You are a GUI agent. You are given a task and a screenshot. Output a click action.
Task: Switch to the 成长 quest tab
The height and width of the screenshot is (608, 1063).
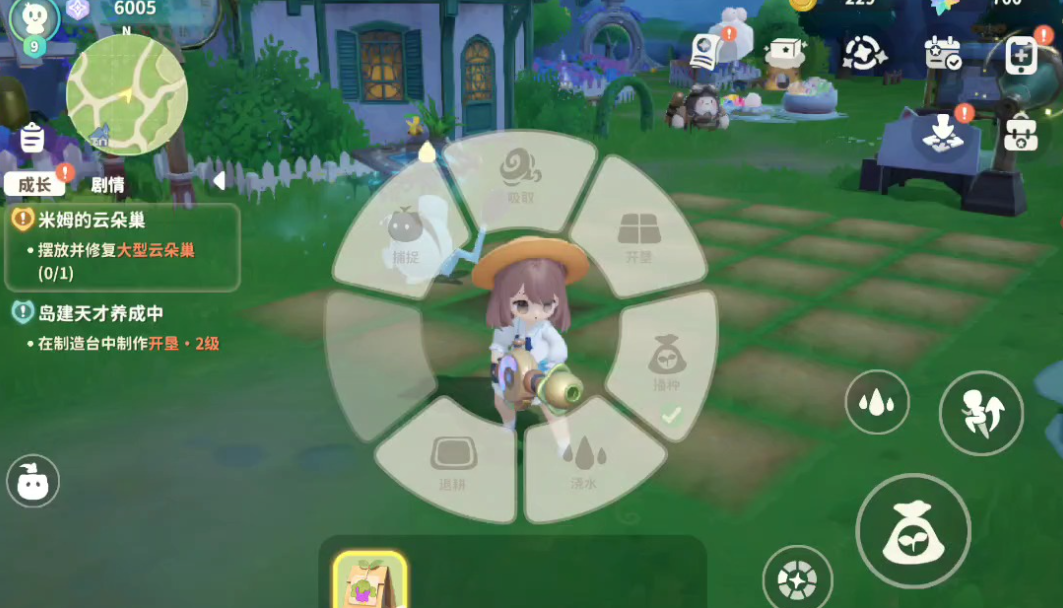pyautogui.click(x=34, y=184)
